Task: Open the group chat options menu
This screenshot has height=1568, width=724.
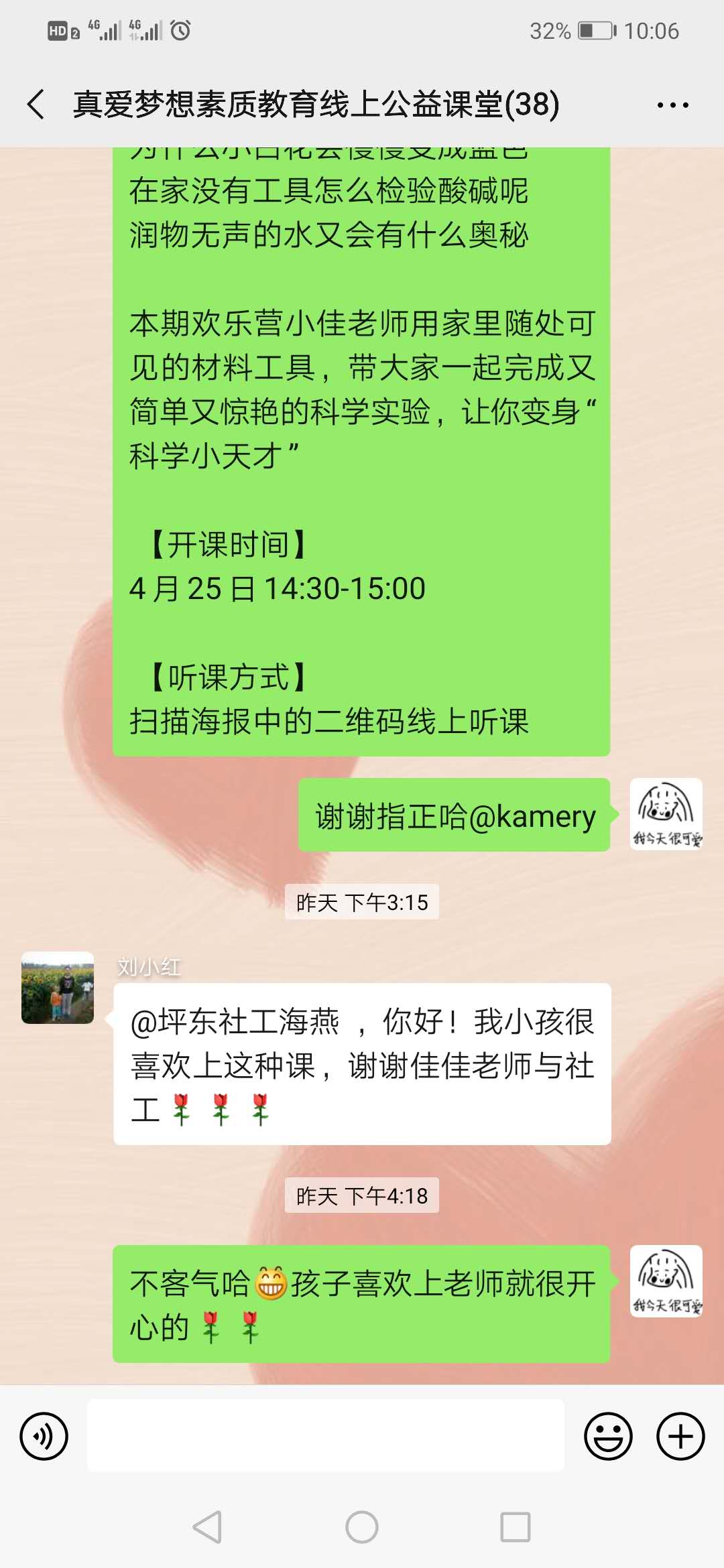Action: [672, 105]
